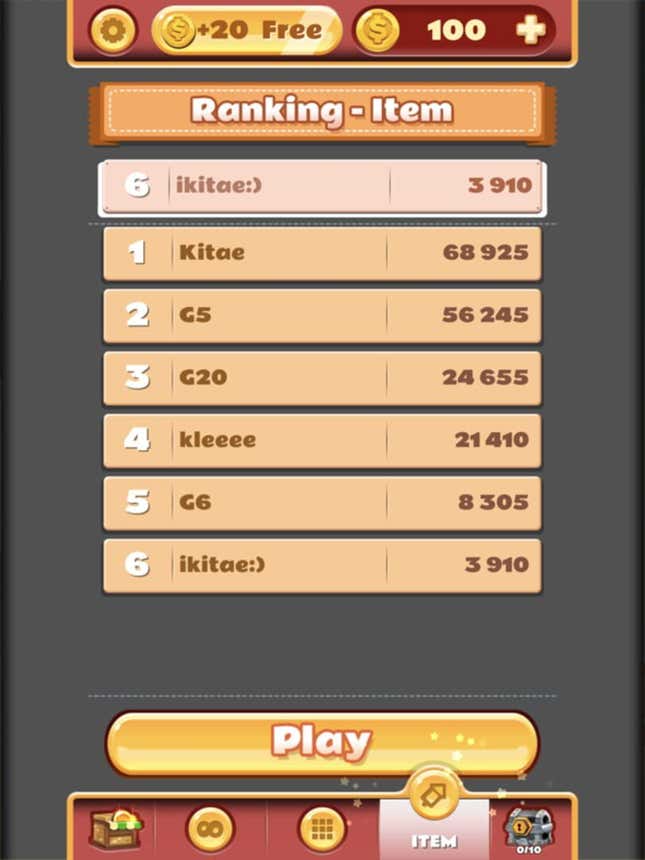Screen dimensions: 645x860
Task: Switch to the grid mode tab
Action: click(x=322, y=829)
